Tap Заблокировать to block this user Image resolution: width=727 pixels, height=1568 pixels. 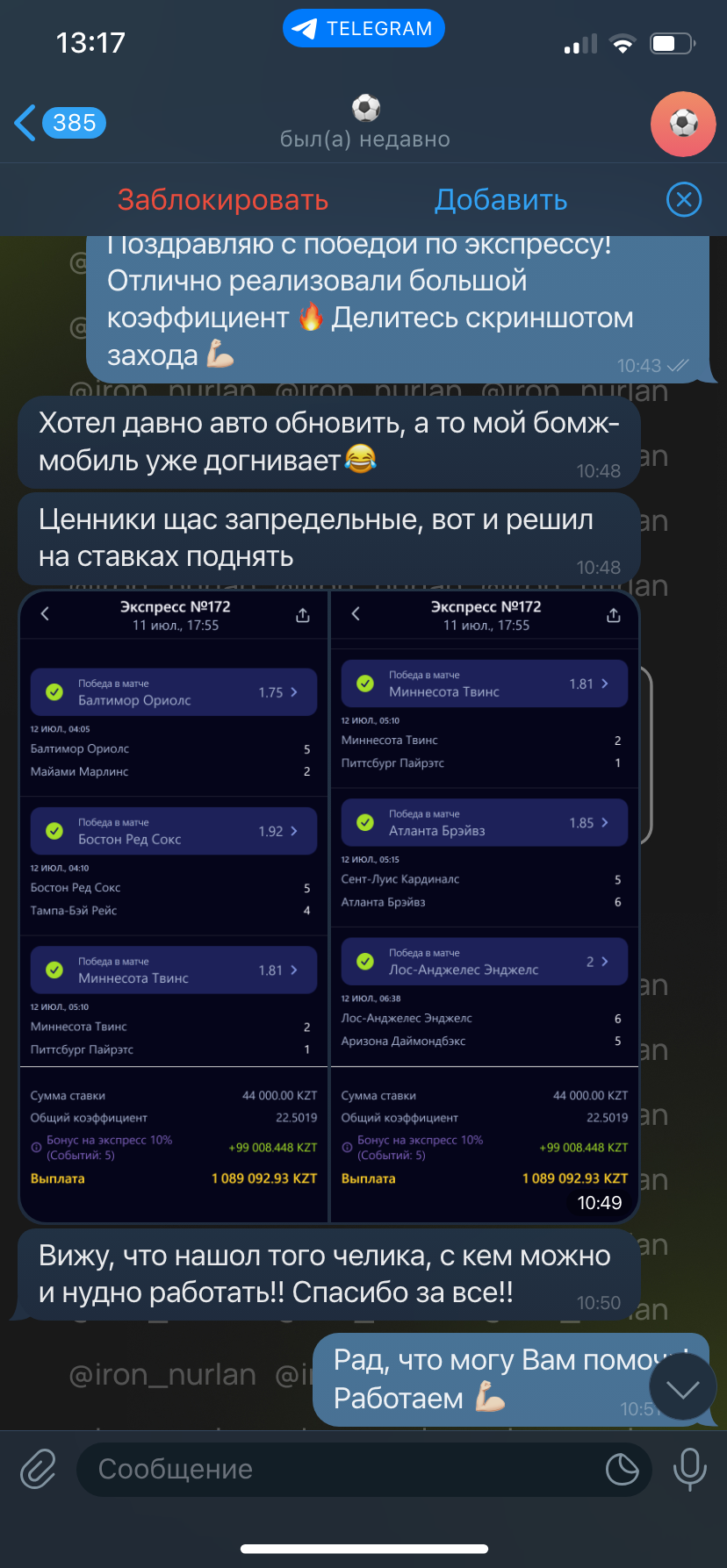tap(223, 200)
